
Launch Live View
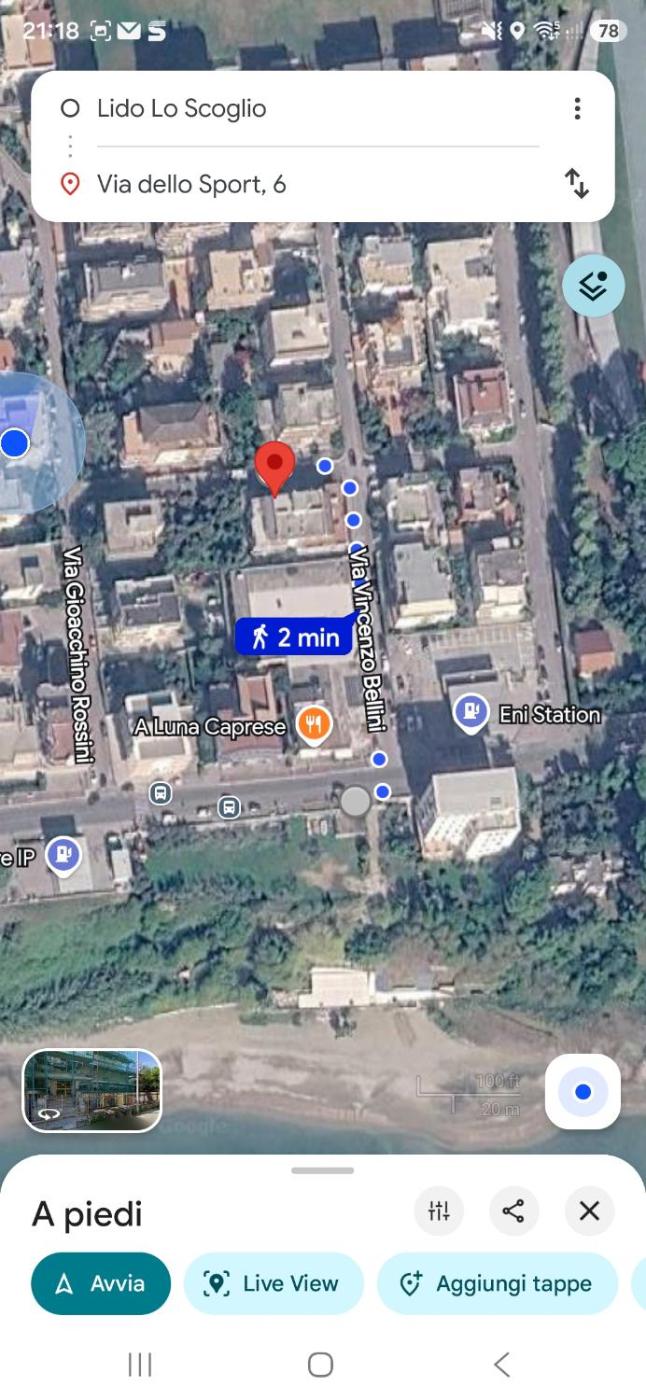click(x=273, y=1283)
